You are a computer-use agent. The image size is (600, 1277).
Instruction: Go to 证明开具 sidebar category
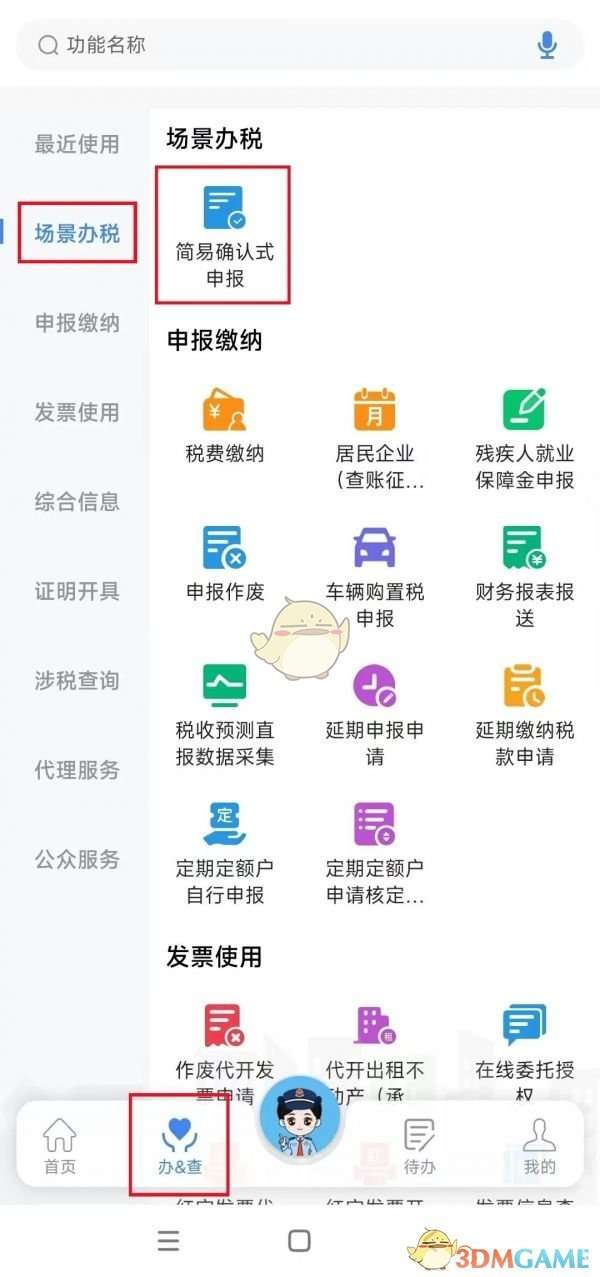pyautogui.click(x=77, y=591)
